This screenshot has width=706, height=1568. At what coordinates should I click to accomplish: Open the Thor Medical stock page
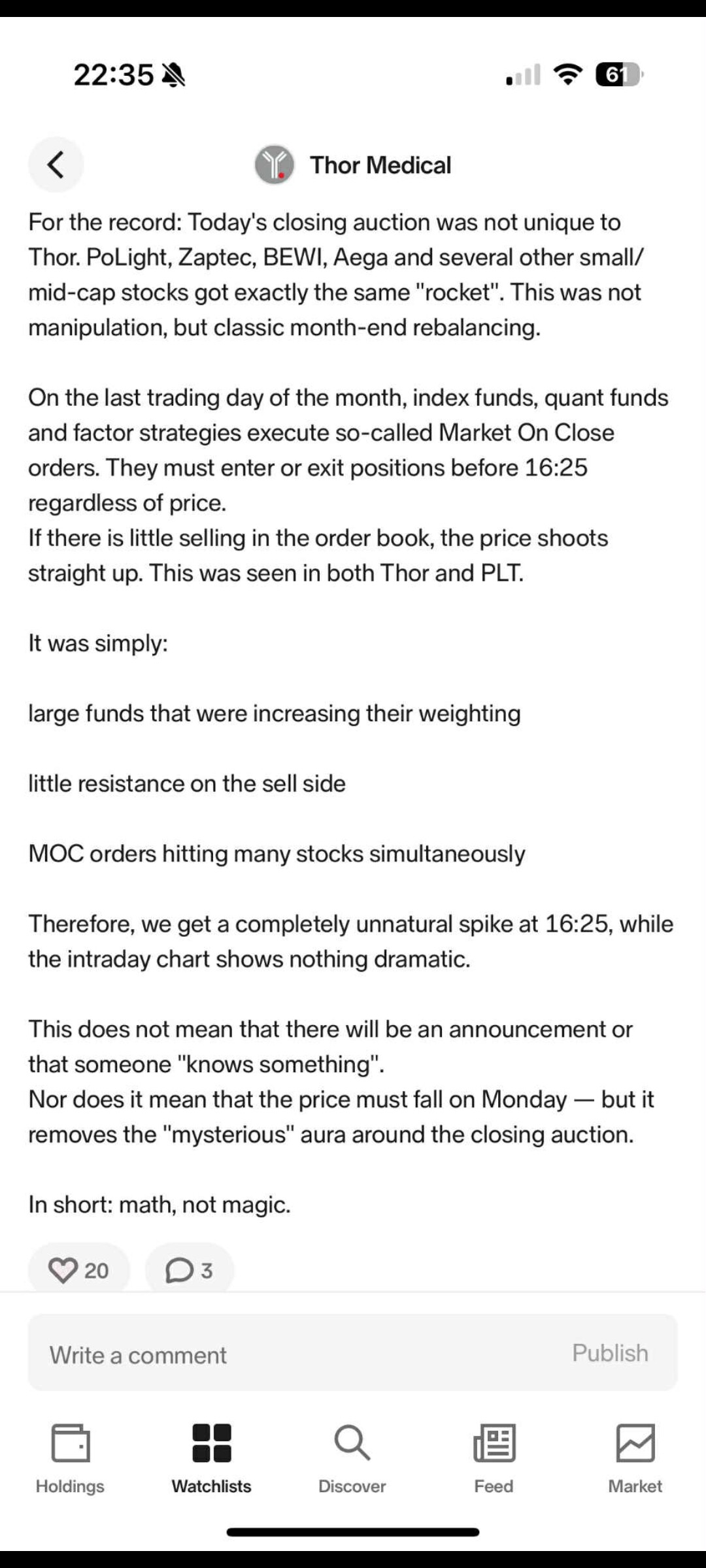coord(353,165)
